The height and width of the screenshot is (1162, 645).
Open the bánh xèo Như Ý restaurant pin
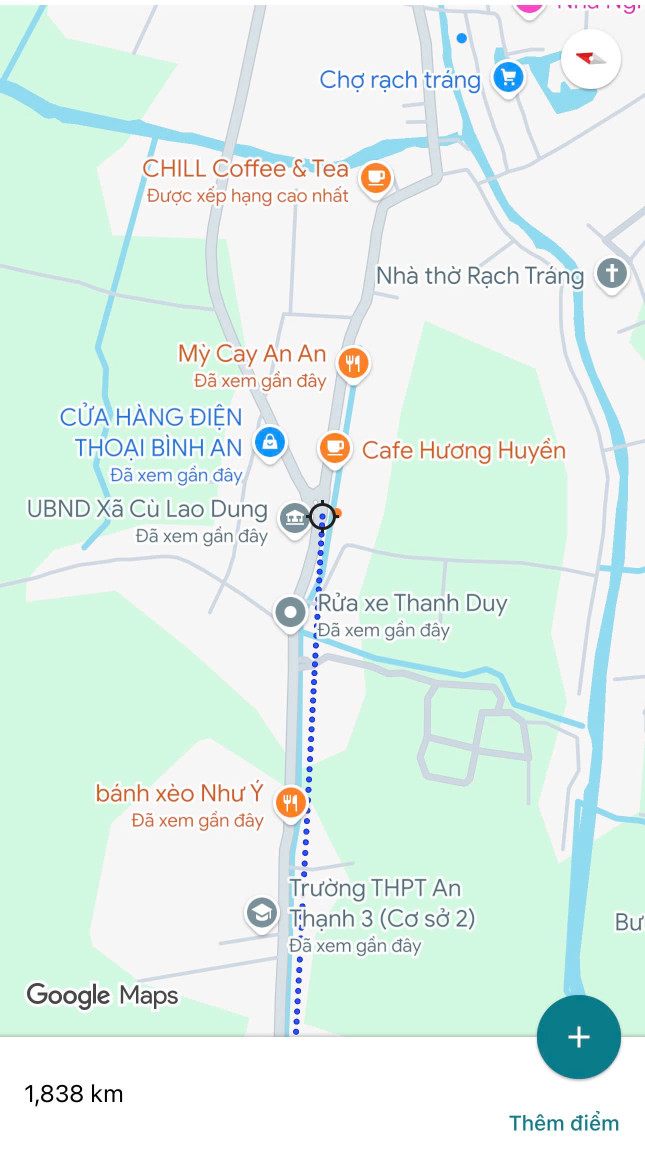291,803
